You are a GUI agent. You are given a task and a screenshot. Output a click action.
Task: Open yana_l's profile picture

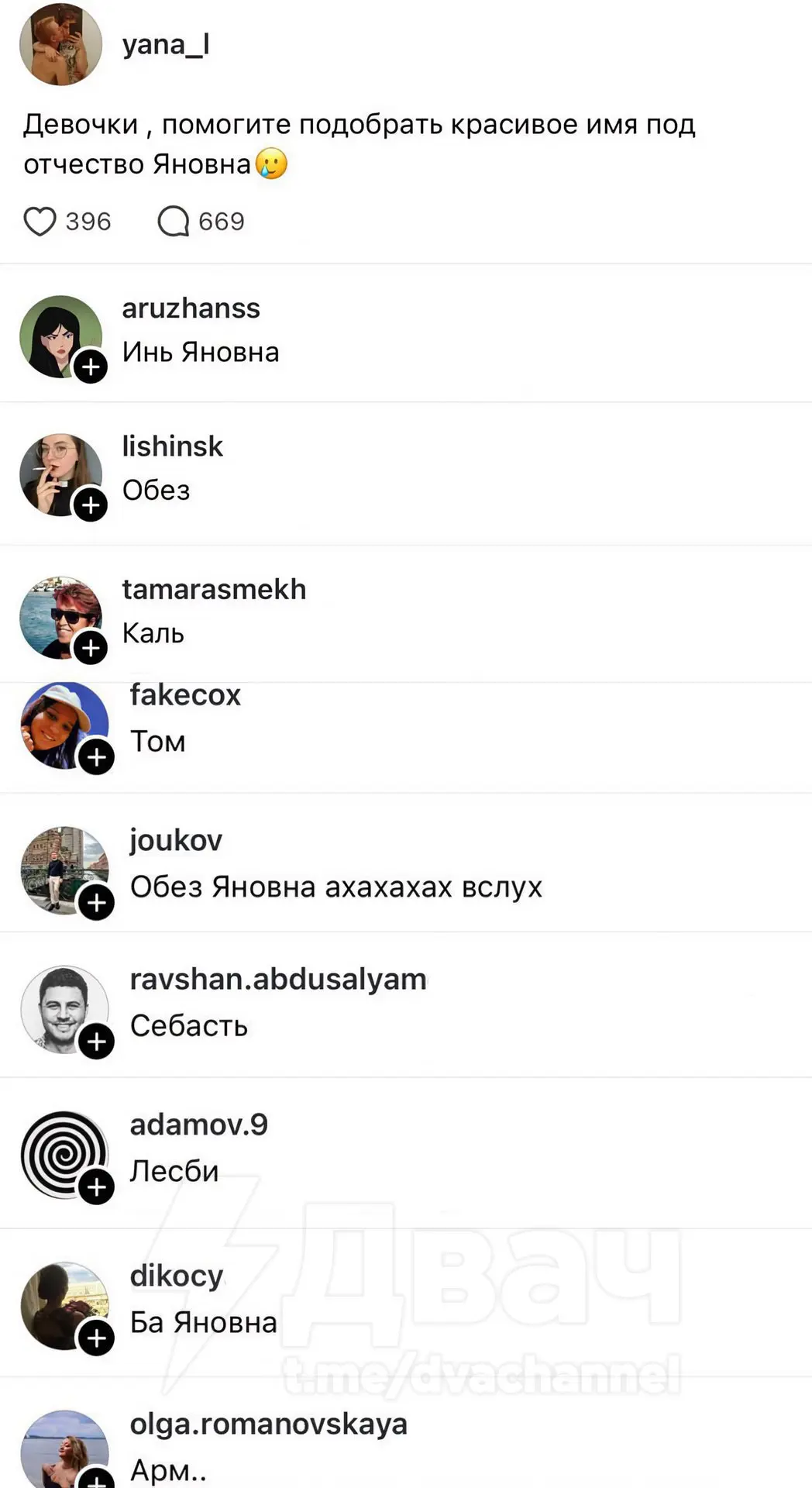tap(60, 45)
